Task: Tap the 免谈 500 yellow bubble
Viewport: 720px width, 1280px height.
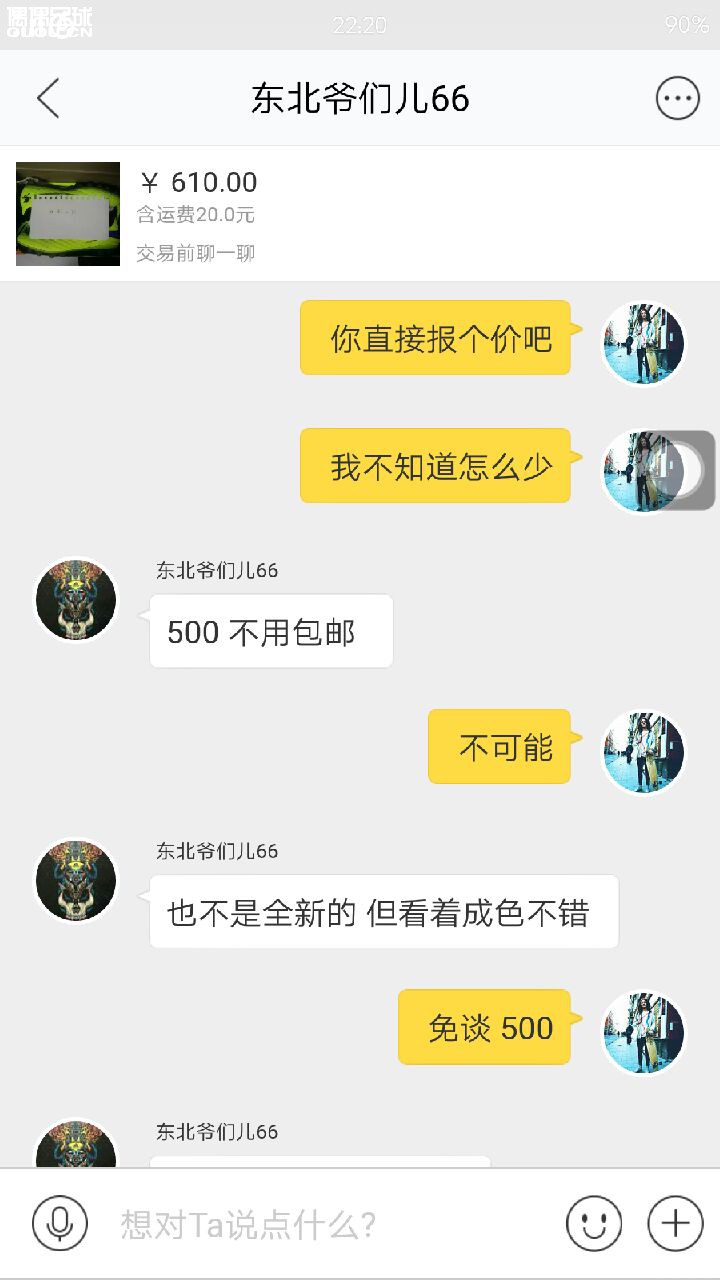Action: tap(483, 1027)
